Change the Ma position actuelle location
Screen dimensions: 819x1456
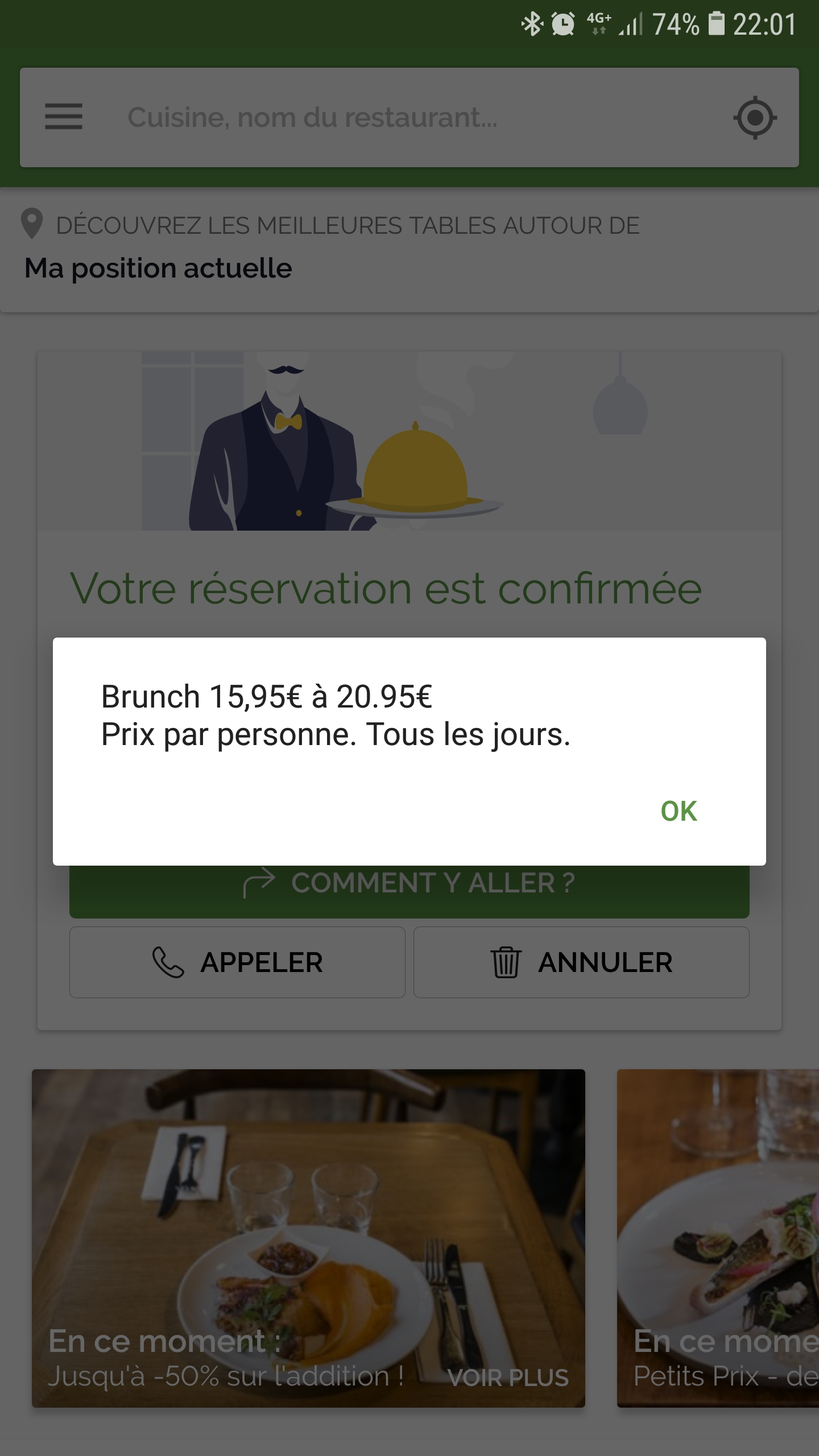pyautogui.click(x=159, y=268)
